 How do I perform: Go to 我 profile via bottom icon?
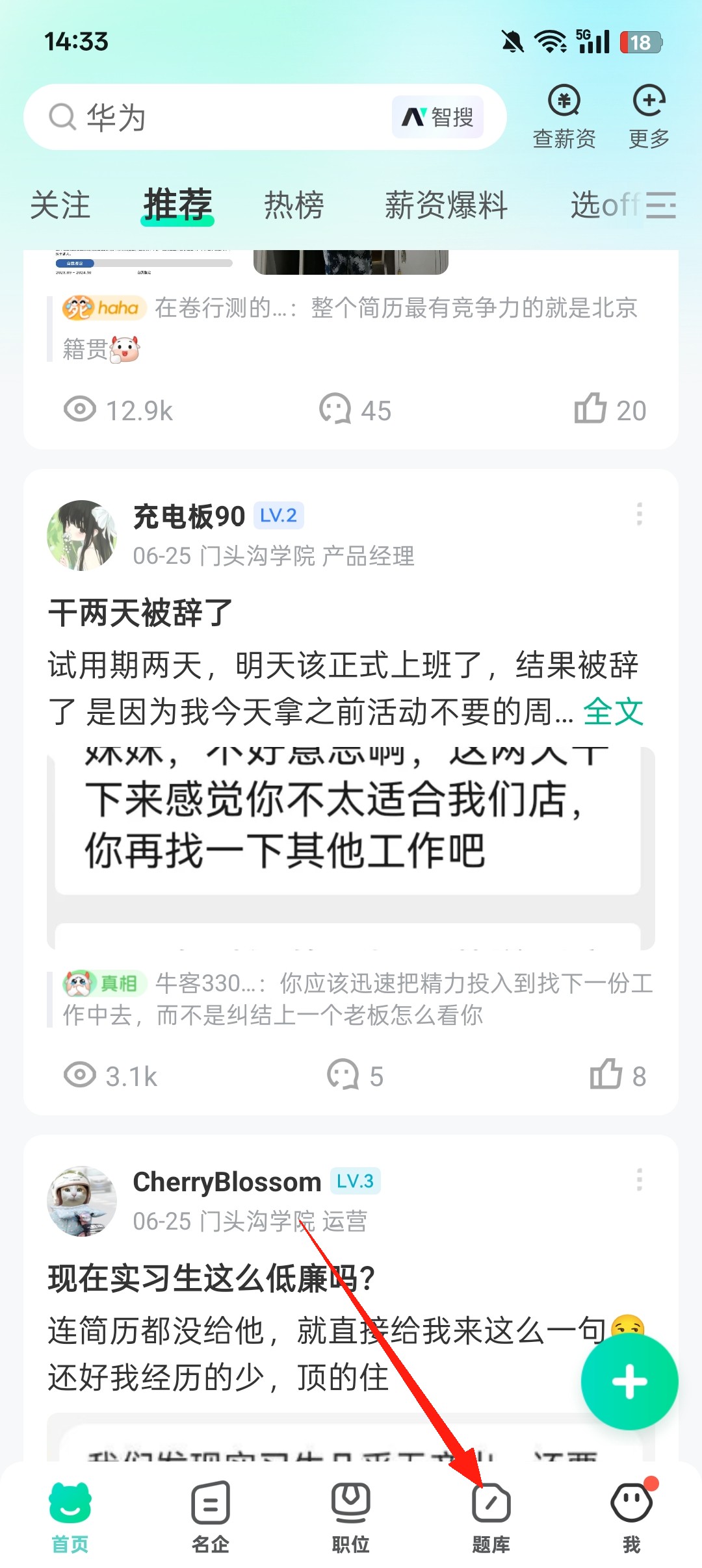[x=630, y=1513]
